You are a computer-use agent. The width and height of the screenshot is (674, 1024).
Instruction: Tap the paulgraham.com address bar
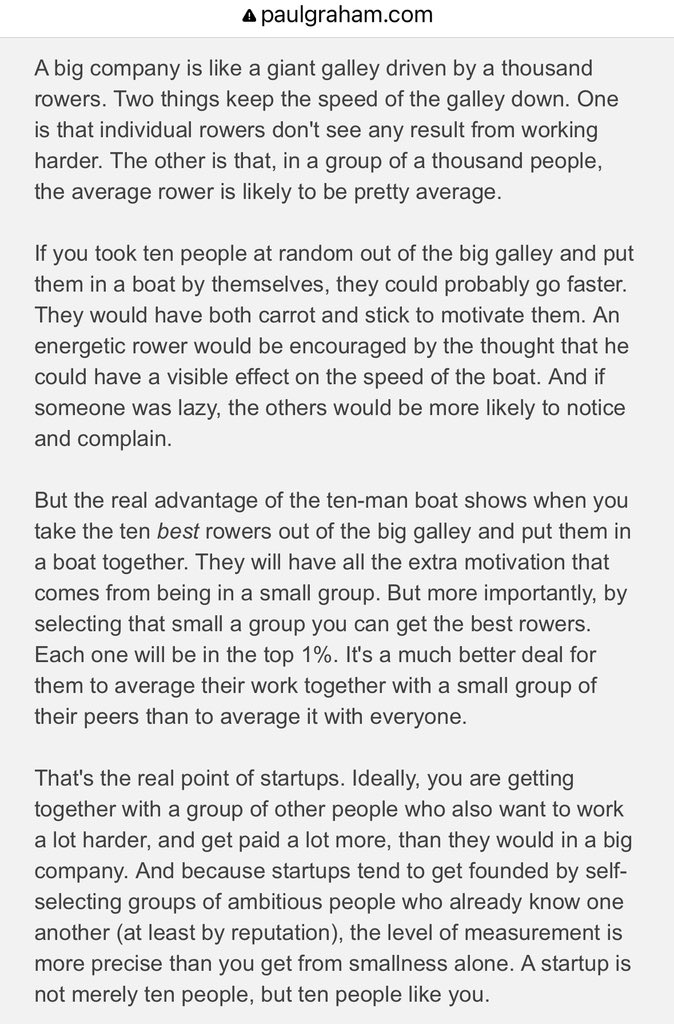(x=337, y=16)
